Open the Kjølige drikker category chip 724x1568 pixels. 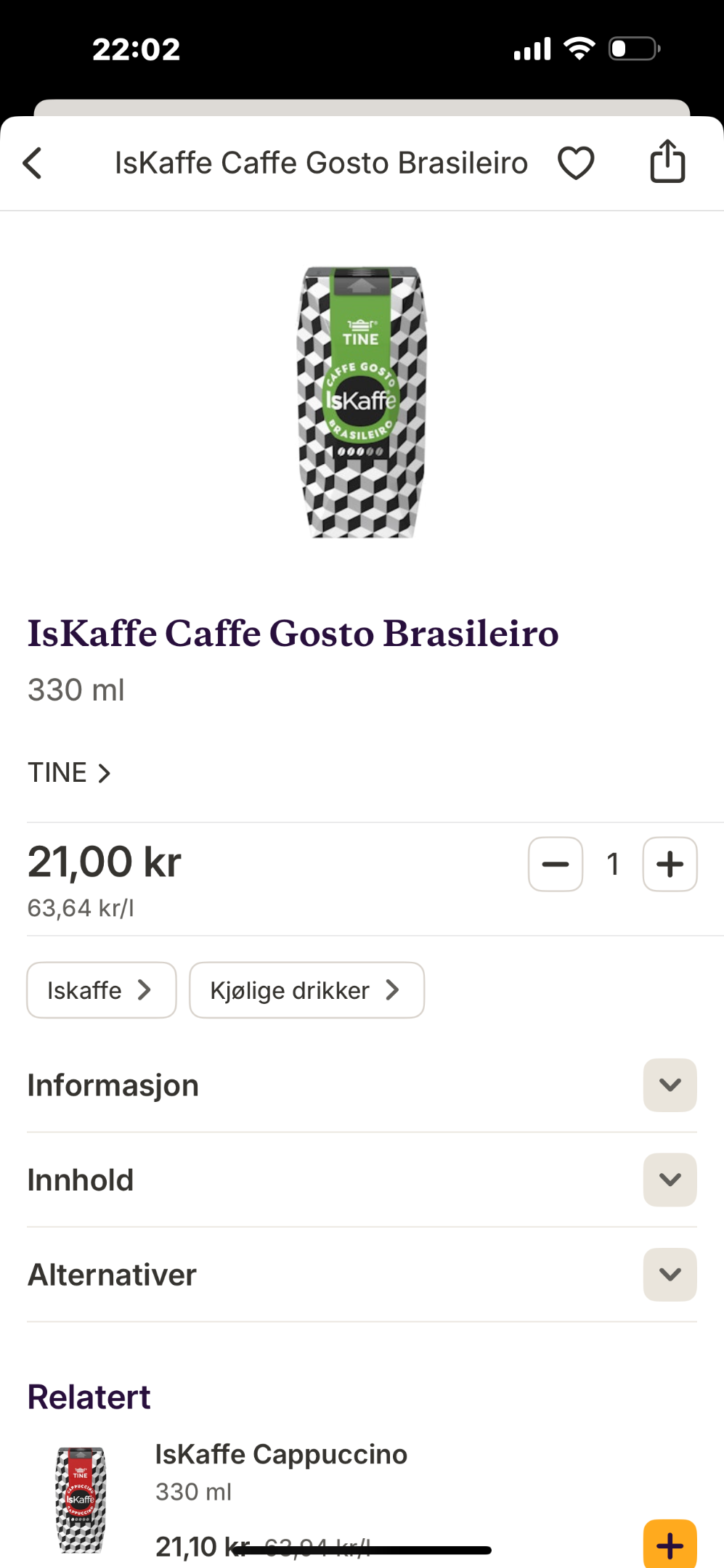[306, 990]
